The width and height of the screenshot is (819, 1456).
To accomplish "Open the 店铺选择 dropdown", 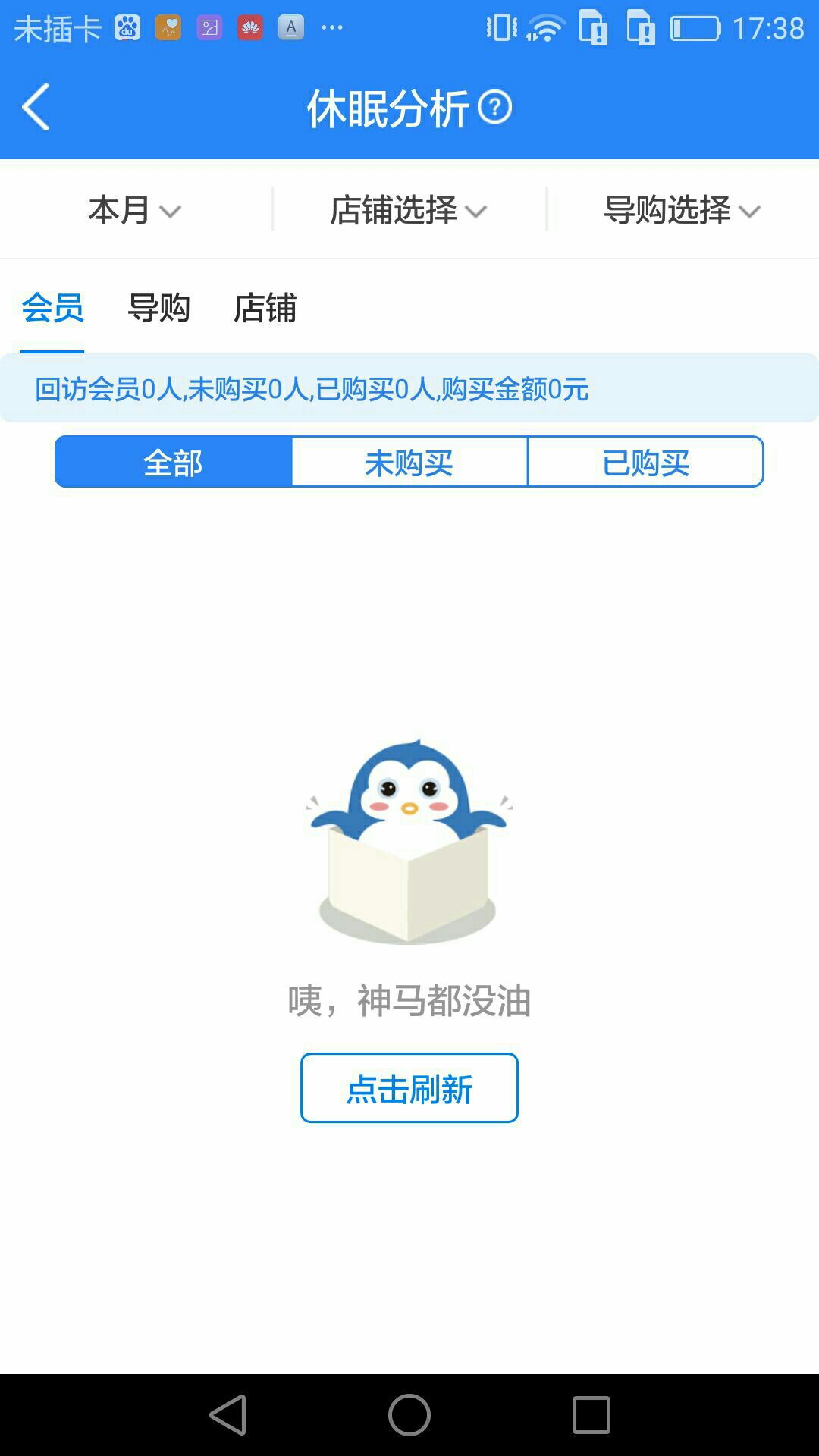I will (408, 210).
